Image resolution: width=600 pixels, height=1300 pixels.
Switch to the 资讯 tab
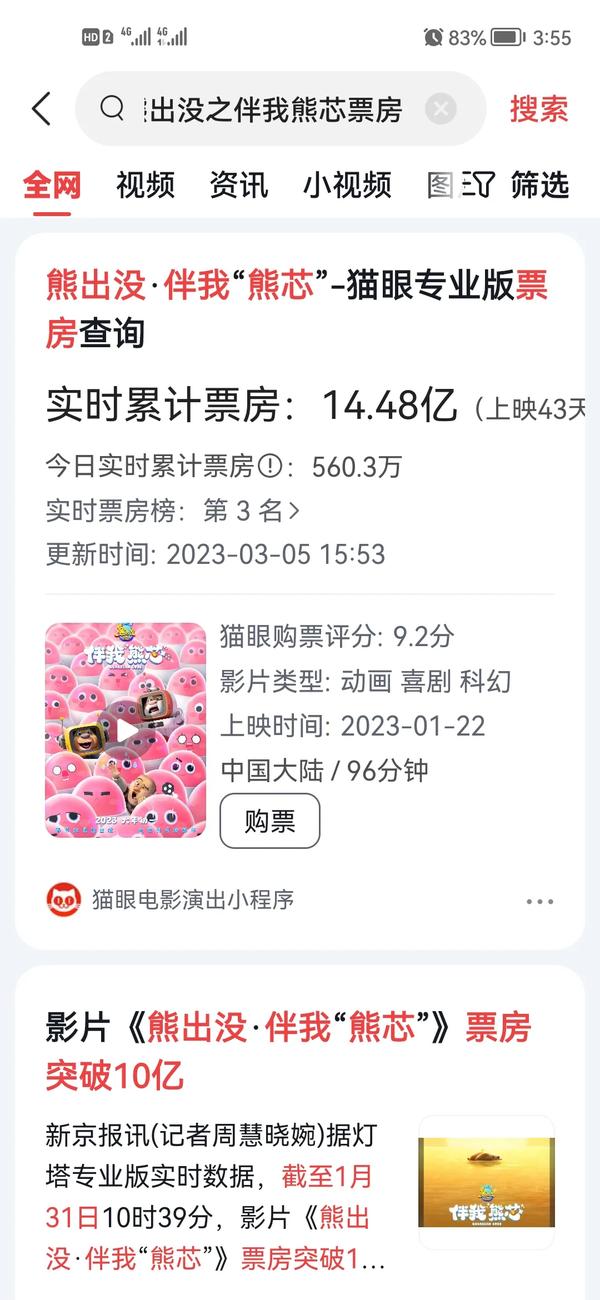click(x=239, y=185)
